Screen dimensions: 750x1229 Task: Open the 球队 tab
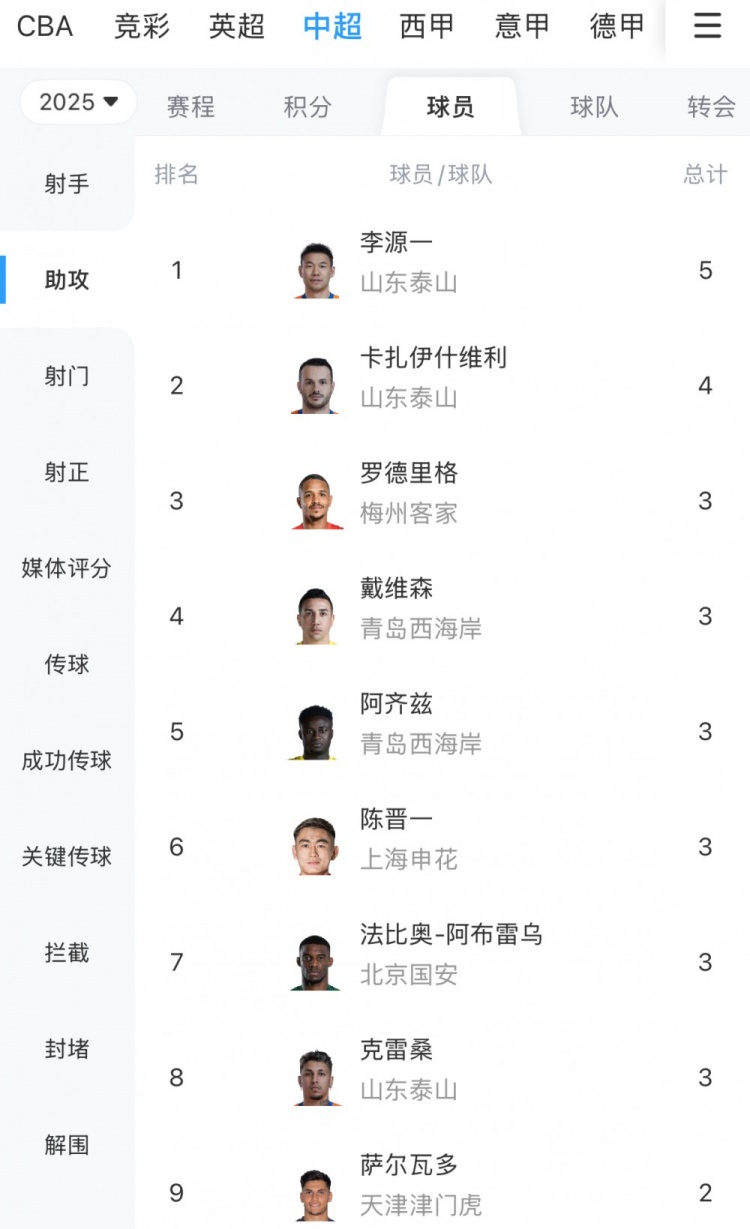click(x=594, y=107)
